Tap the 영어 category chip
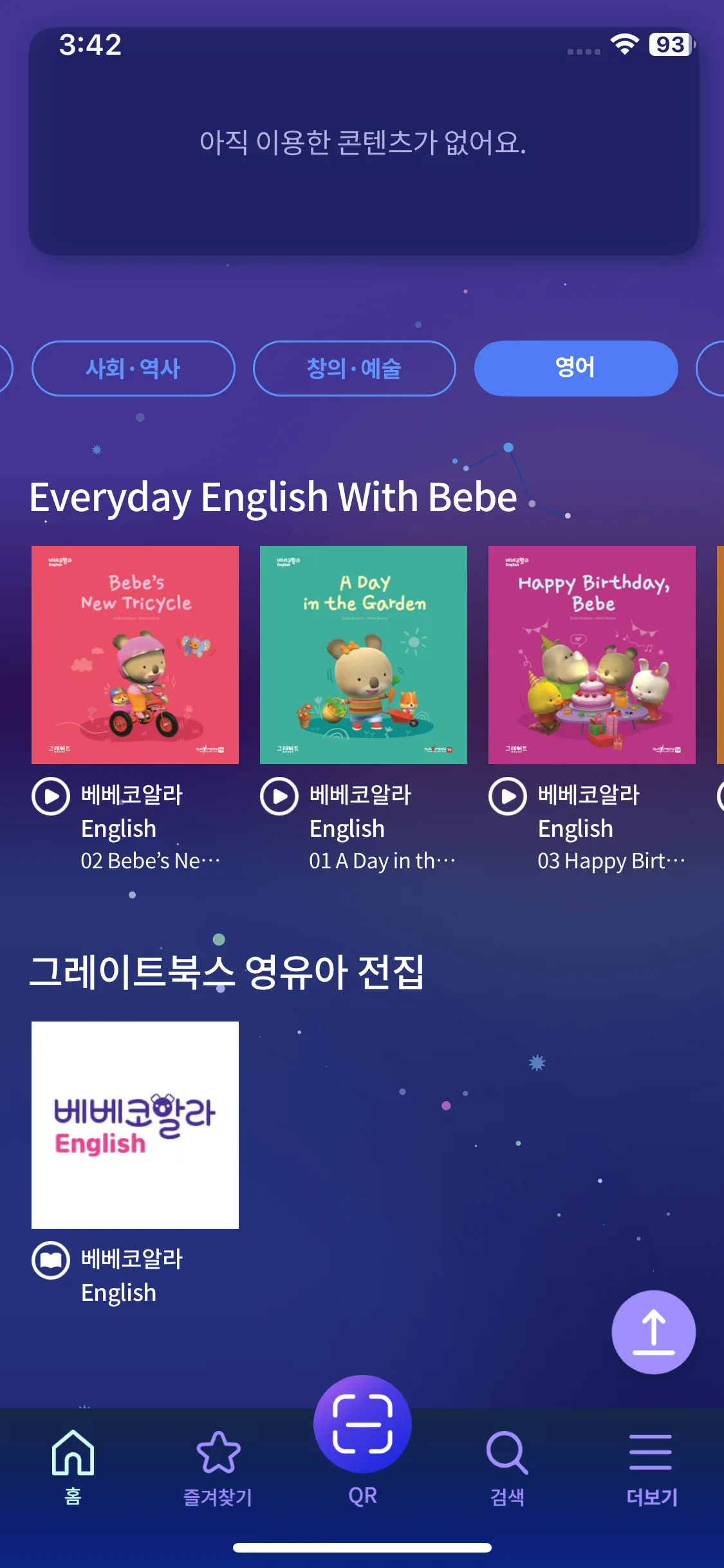The height and width of the screenshot is (1568, 724). click(575, 368)
